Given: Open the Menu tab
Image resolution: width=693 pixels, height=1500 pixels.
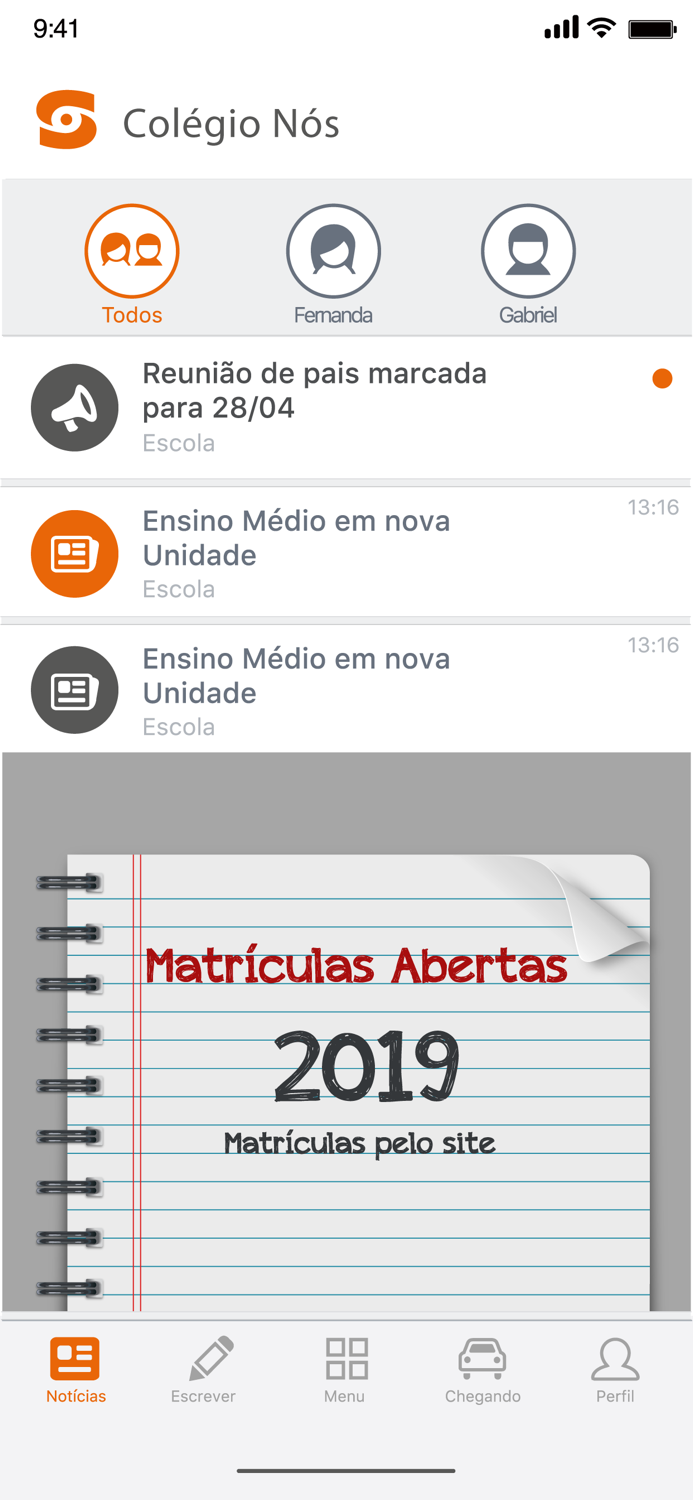Looking at the screenshot, I should pos(345,1368).
